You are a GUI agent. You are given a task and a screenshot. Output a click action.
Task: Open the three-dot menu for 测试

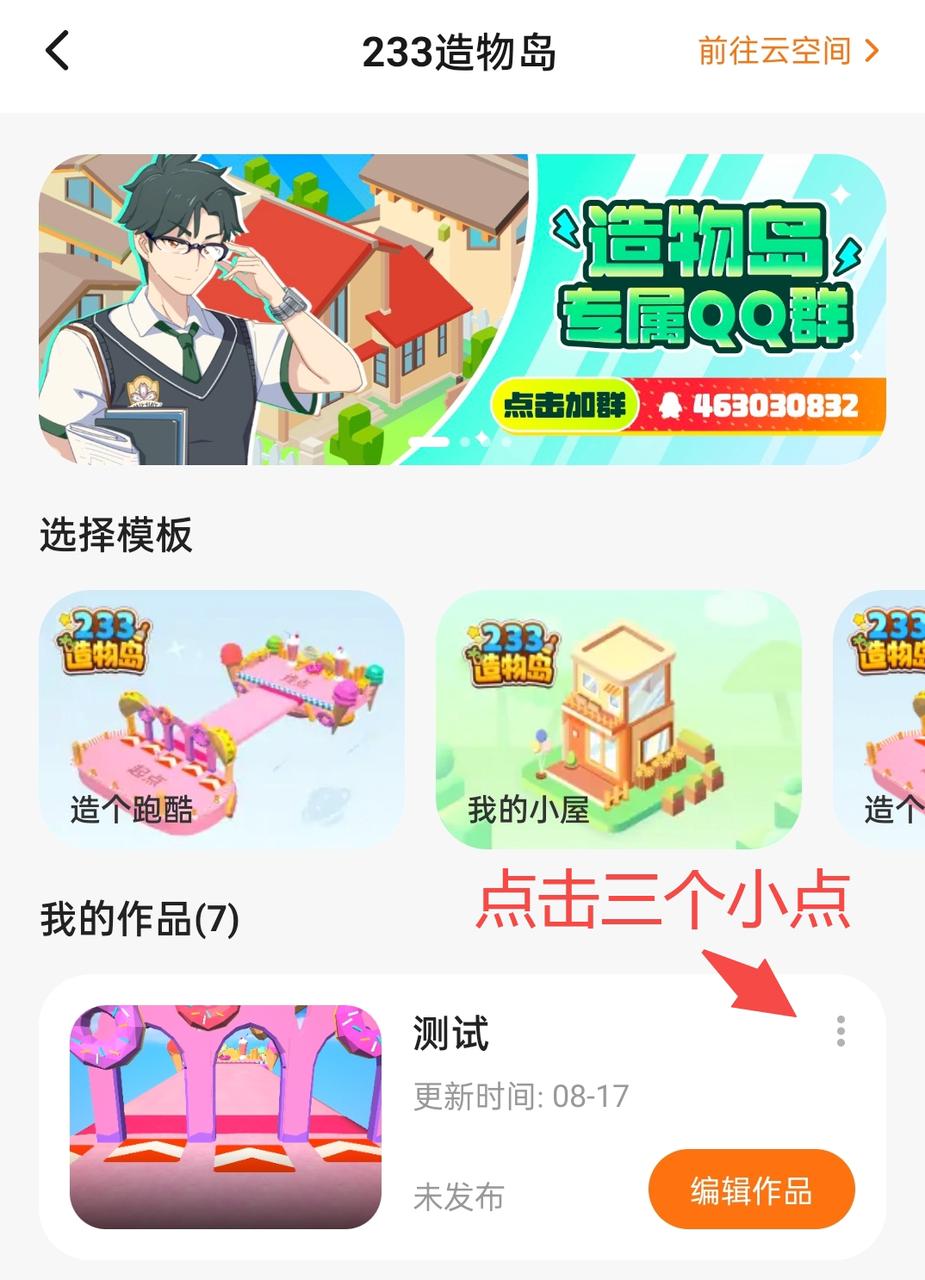tap(840, 1031)
